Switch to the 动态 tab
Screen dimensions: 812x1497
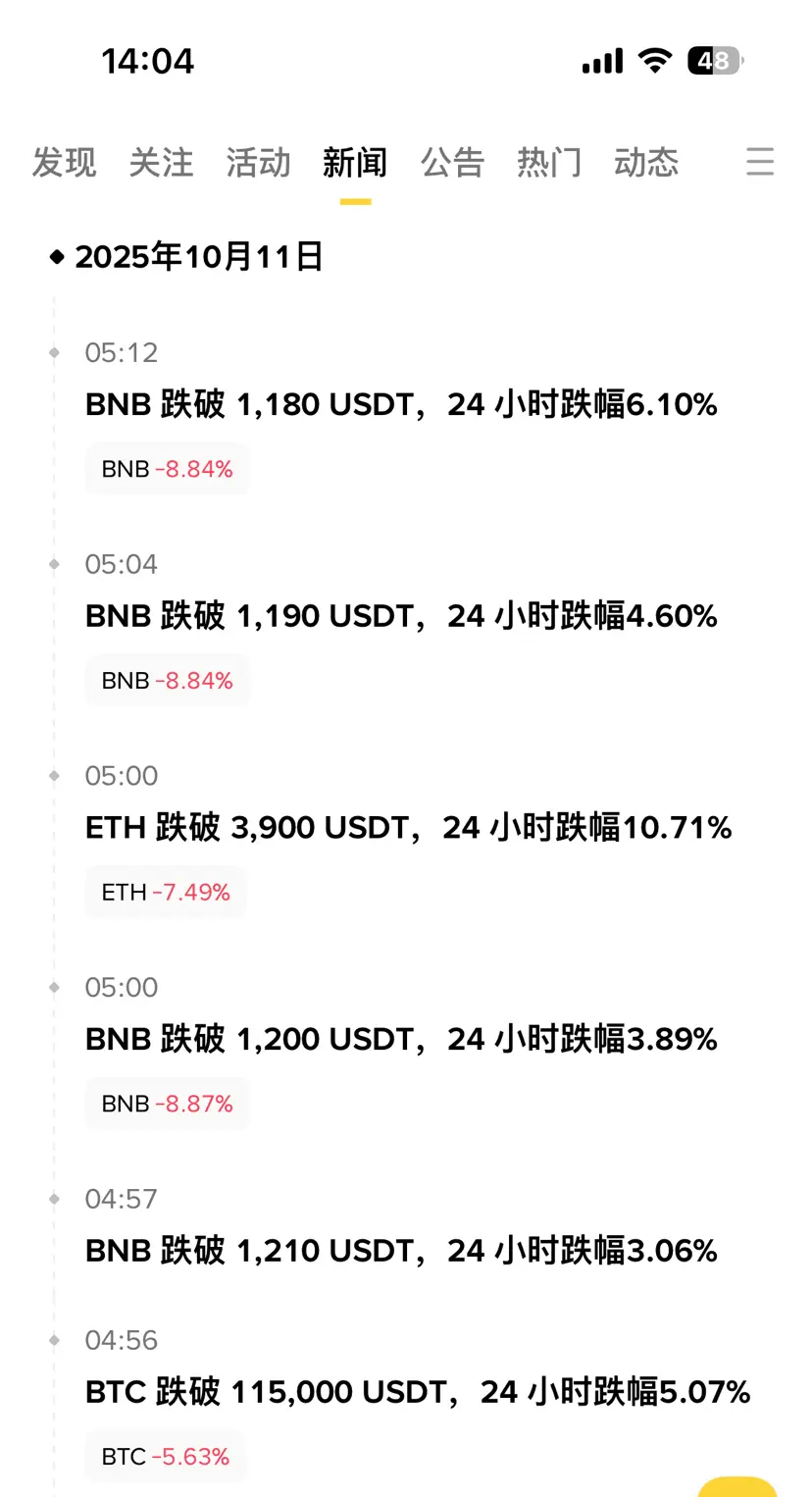646,162
